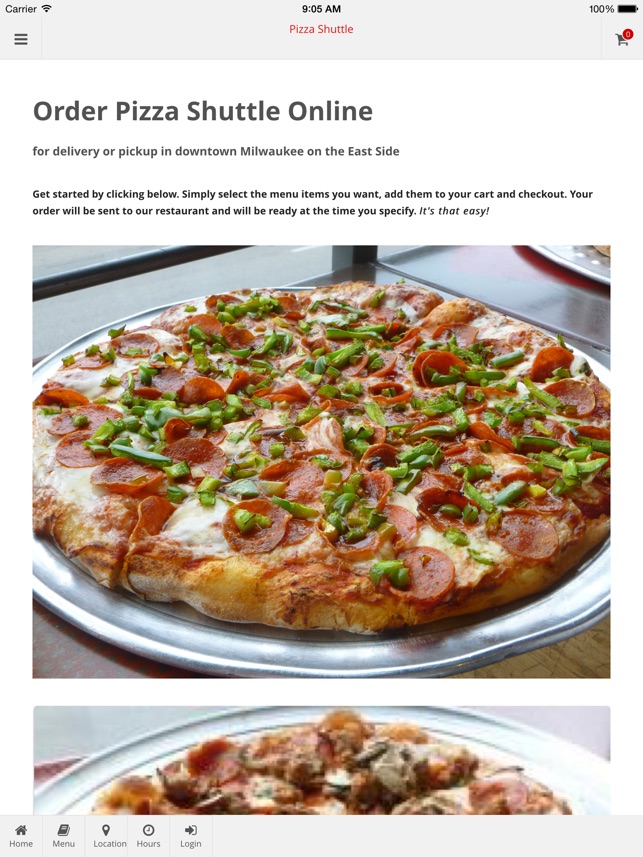
Task: View the Hours tab
Action: click(x=149, y=836)
